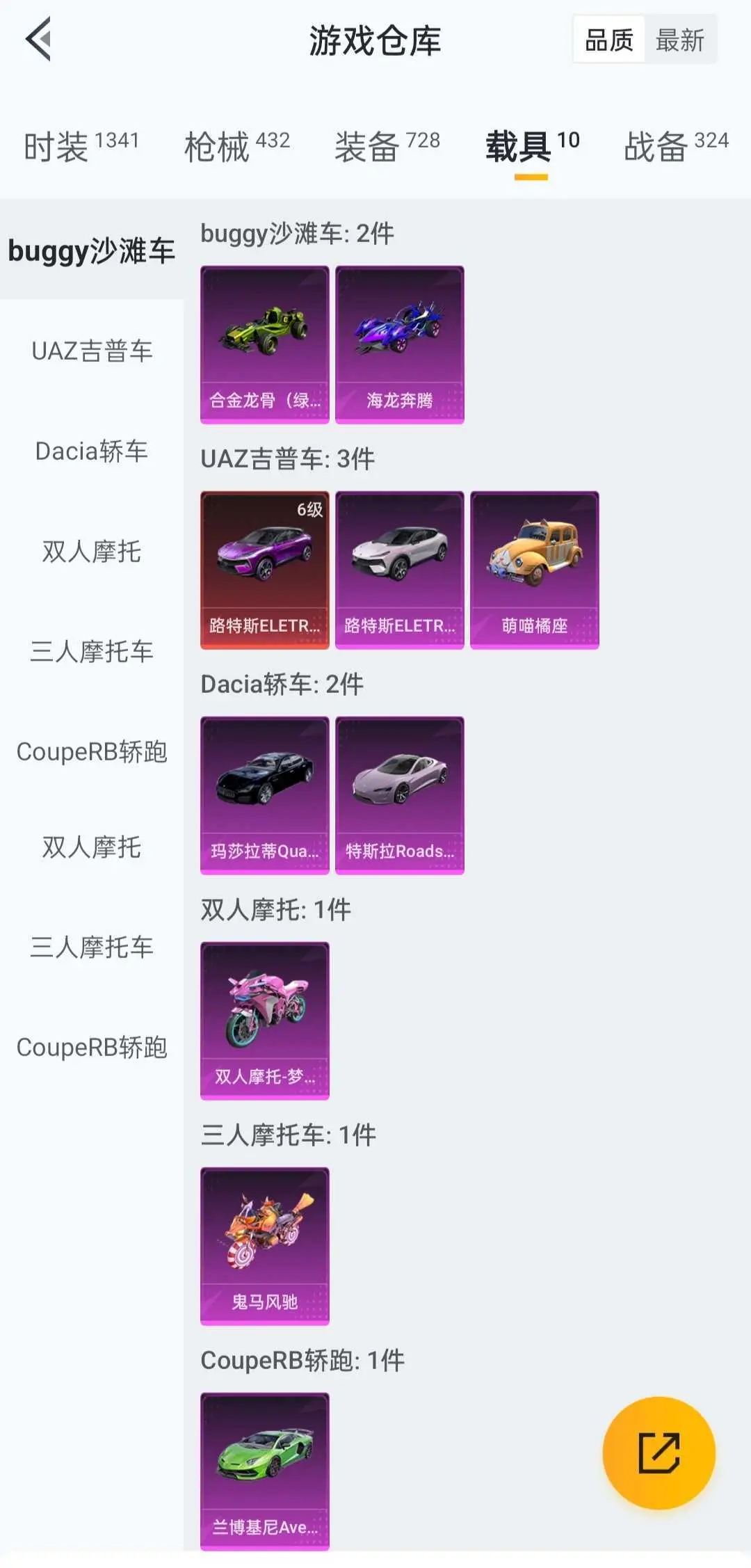751x1568 pixels.
Task: Open the 鬼马风驰 motorcycle item
Action: 265,1246
